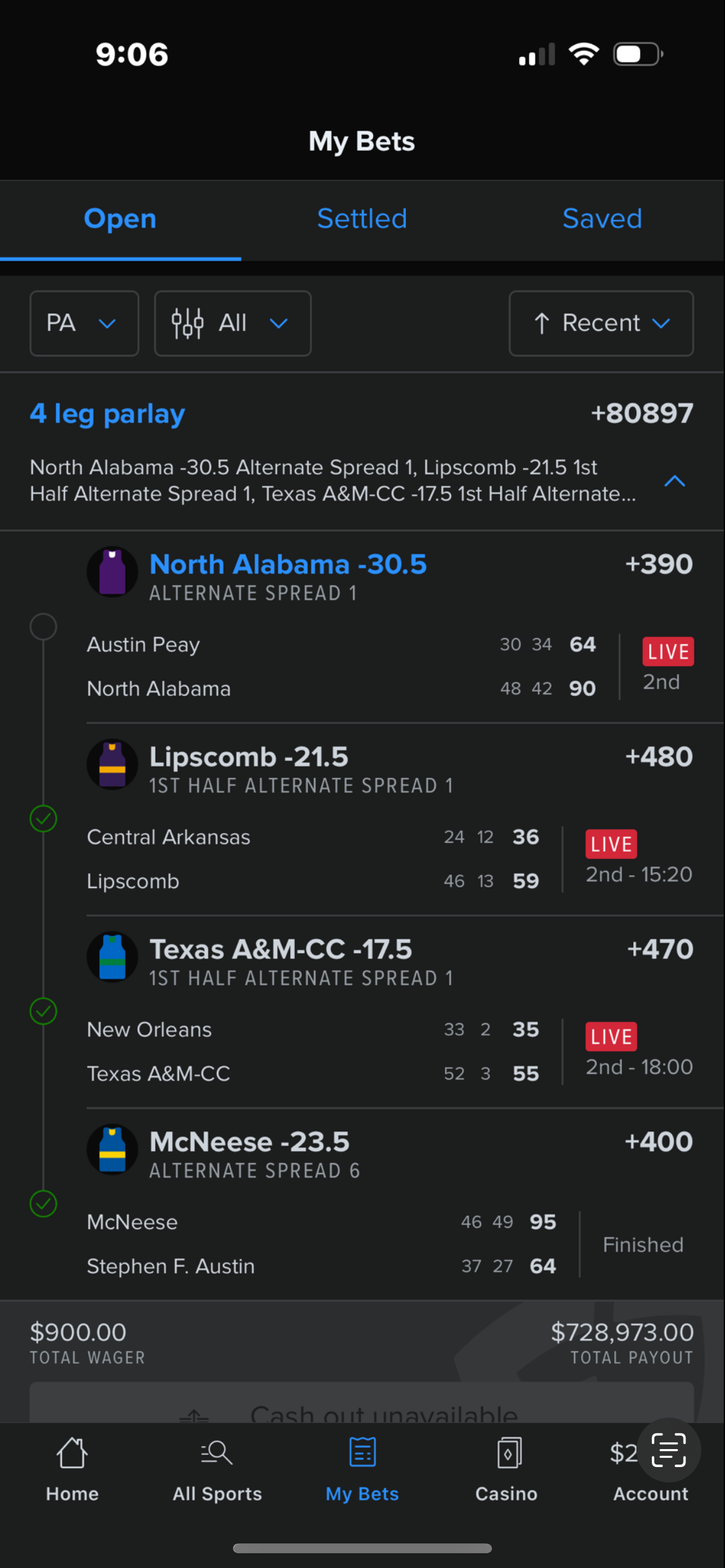Open the Casino tab

[x=506, y=1469]
